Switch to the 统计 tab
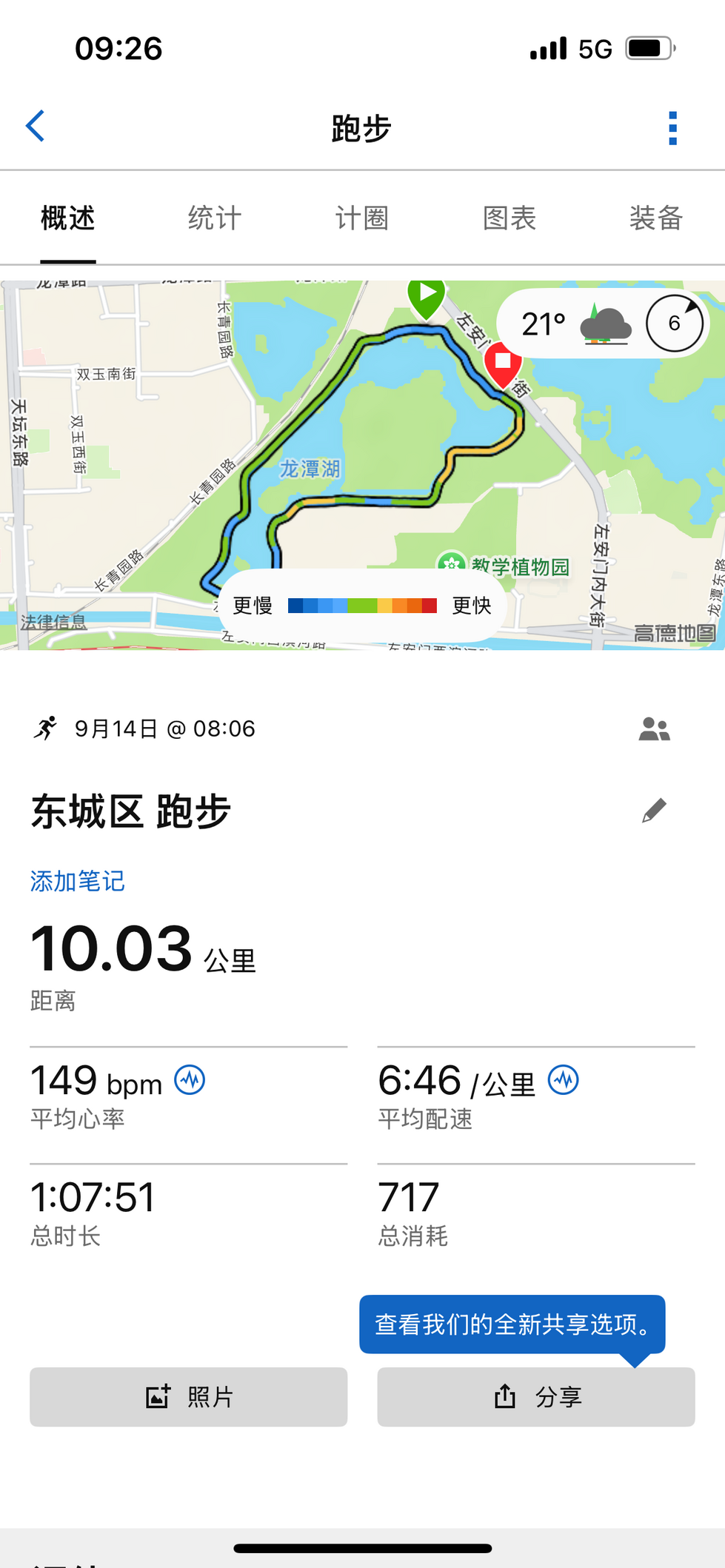Image resolution: width=725 pixels, height=1568 pixels. point(215,218)
